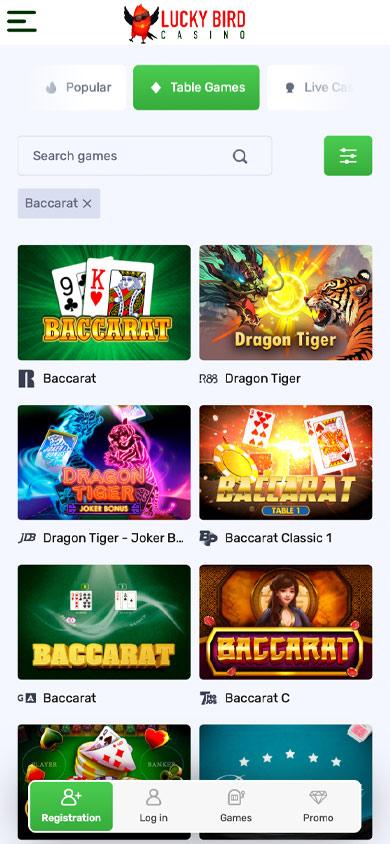Go to Log in
The image size is (390, 844).
(x=154, y=806)
